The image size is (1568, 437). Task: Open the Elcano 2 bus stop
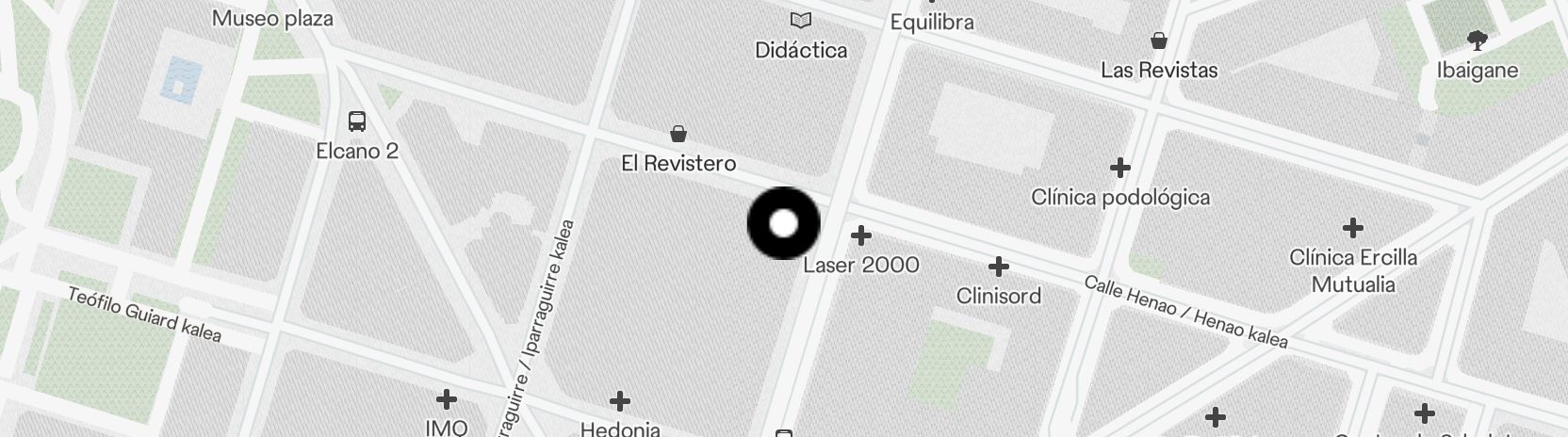click(357, 121)
